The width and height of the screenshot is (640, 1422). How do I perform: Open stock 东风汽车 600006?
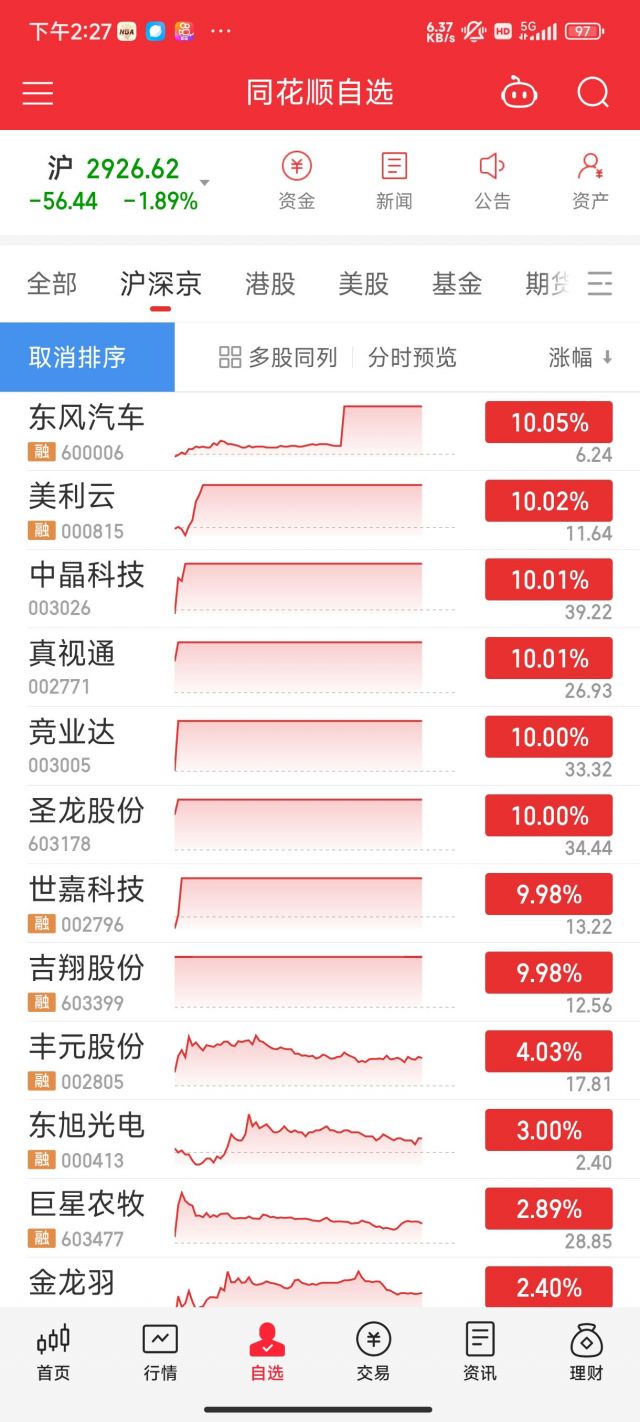[x=320, y=431]
